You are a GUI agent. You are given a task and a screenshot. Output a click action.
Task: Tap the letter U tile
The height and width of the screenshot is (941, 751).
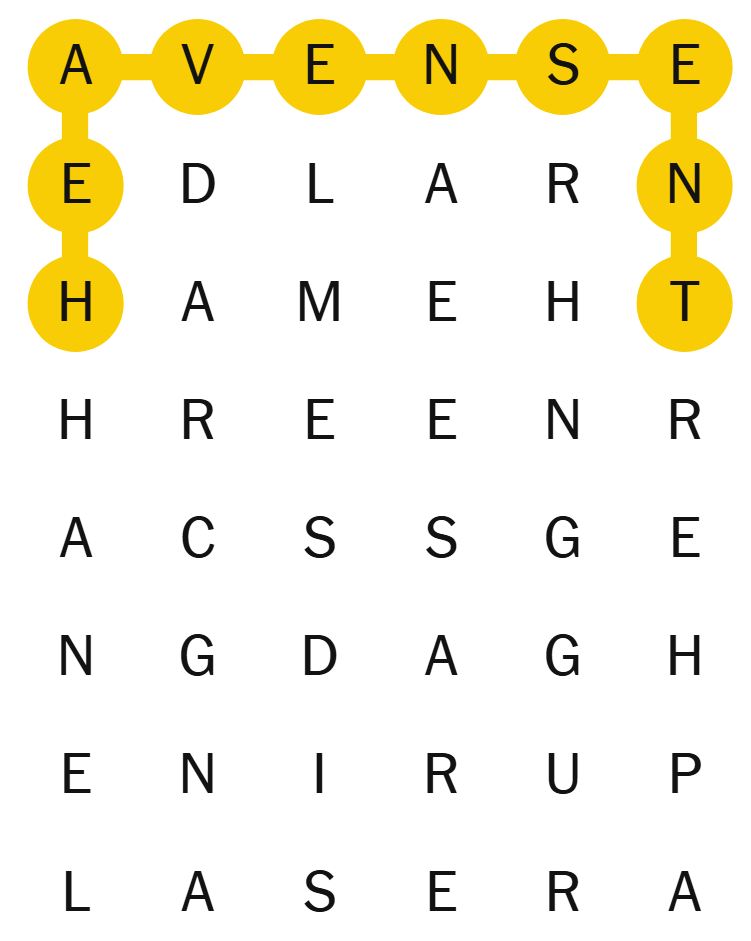coord(563,775)
